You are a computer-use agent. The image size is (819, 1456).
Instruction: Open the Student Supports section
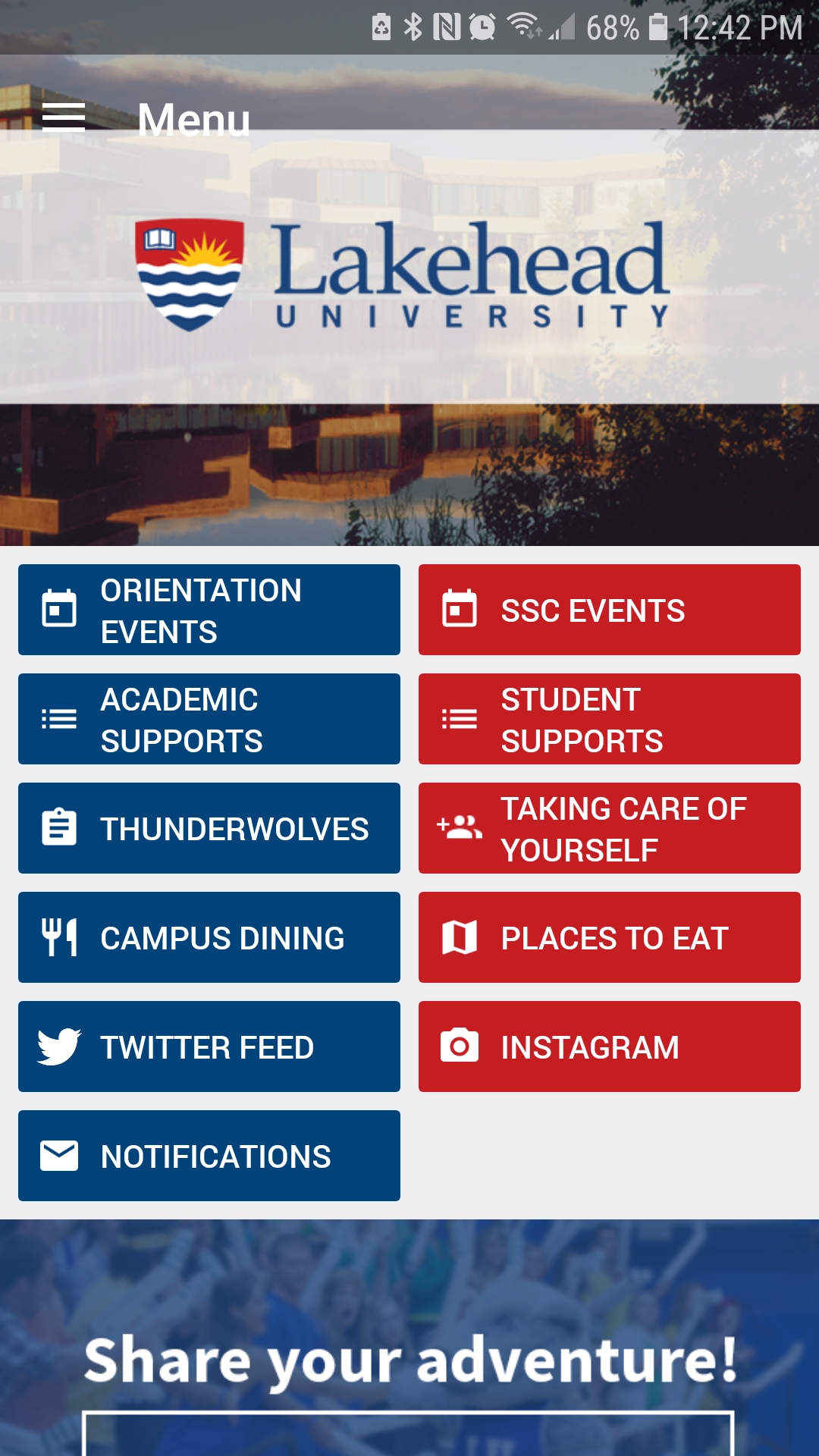[x=609, y=718]
